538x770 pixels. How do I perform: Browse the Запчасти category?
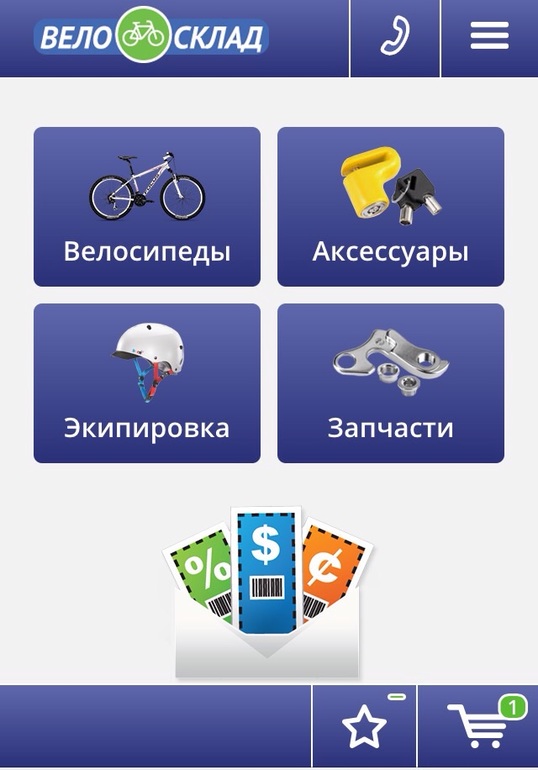[391, 383]
